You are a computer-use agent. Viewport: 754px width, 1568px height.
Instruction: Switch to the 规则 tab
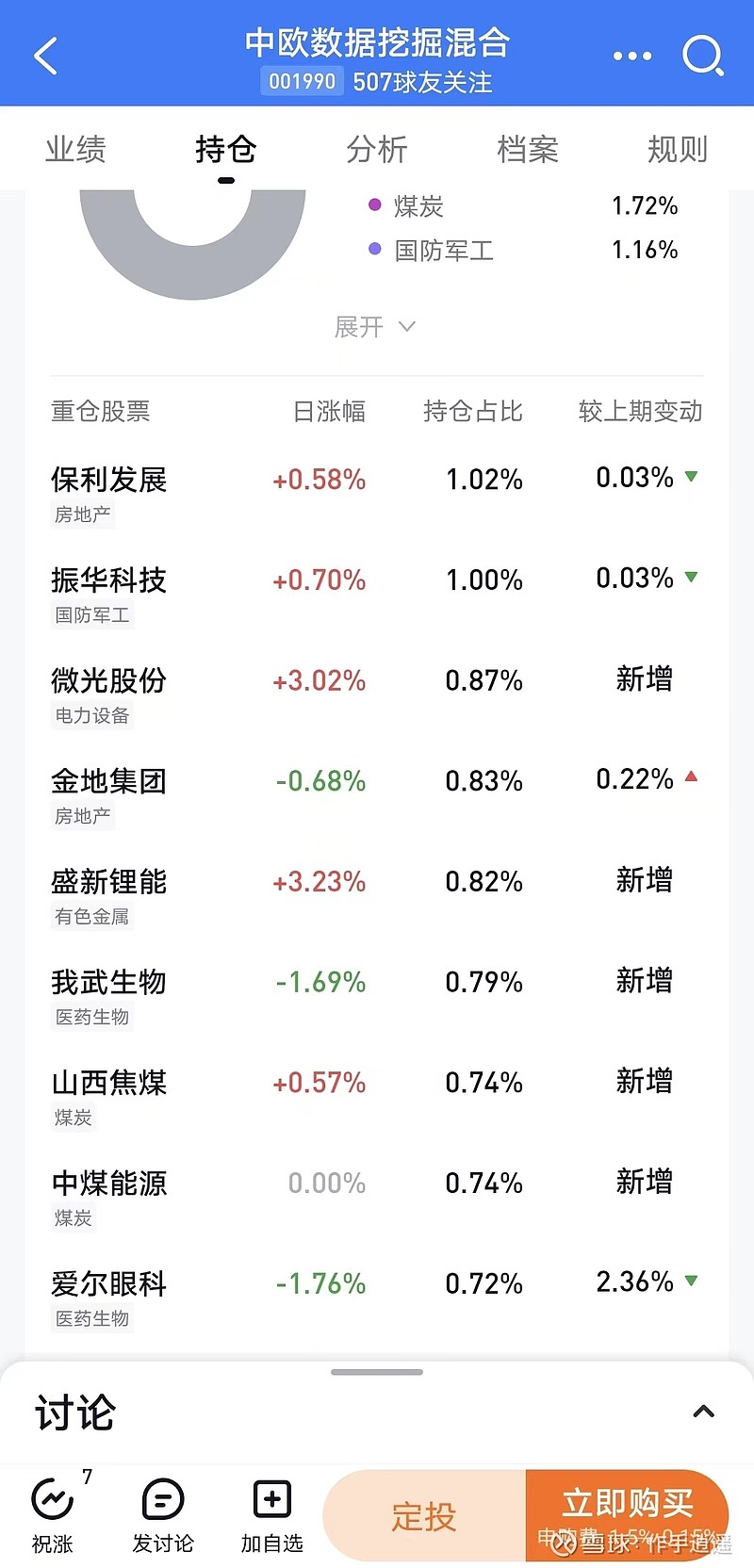tap(678, 149)
